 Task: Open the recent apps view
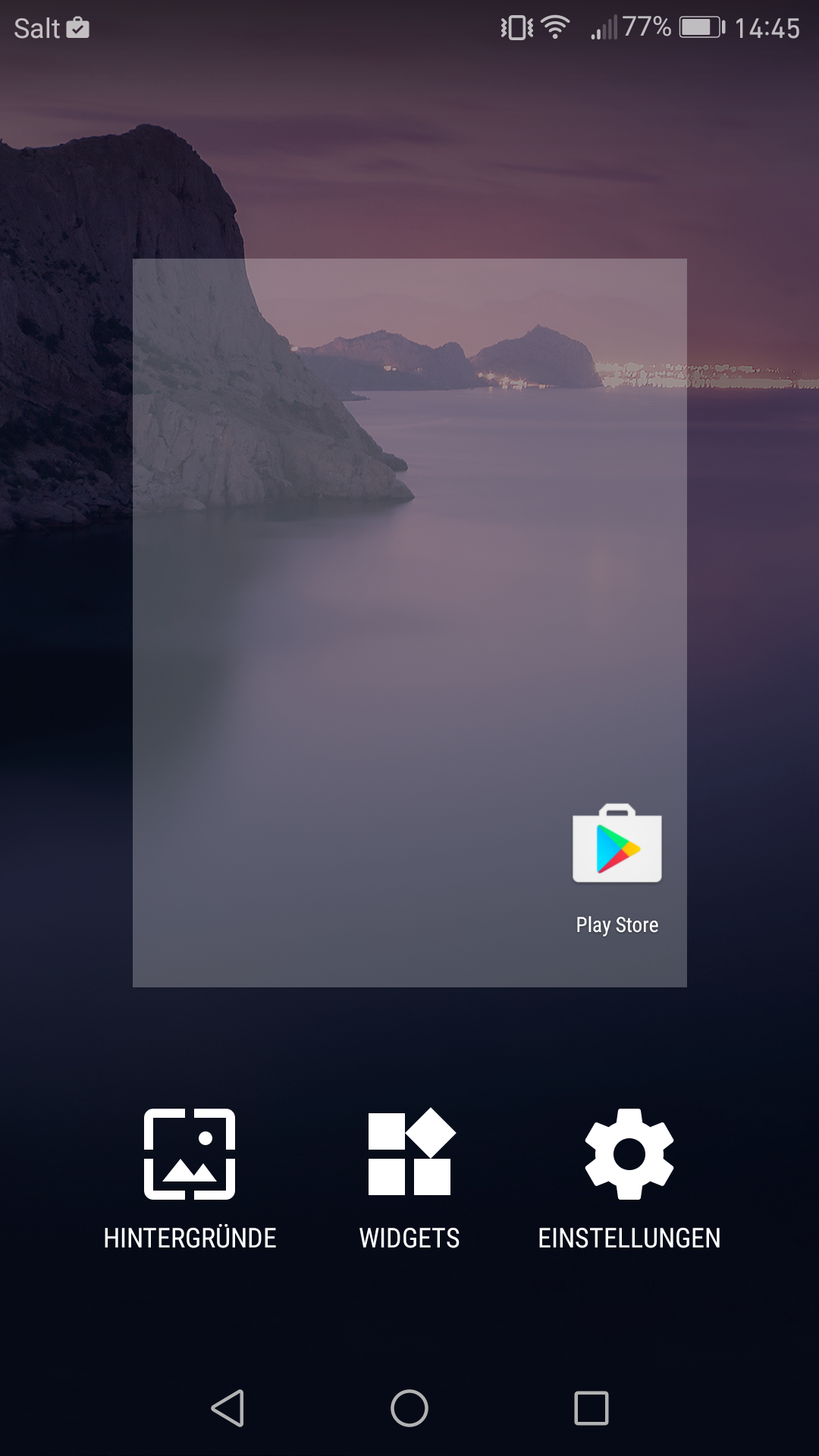tap(591, 1408)
